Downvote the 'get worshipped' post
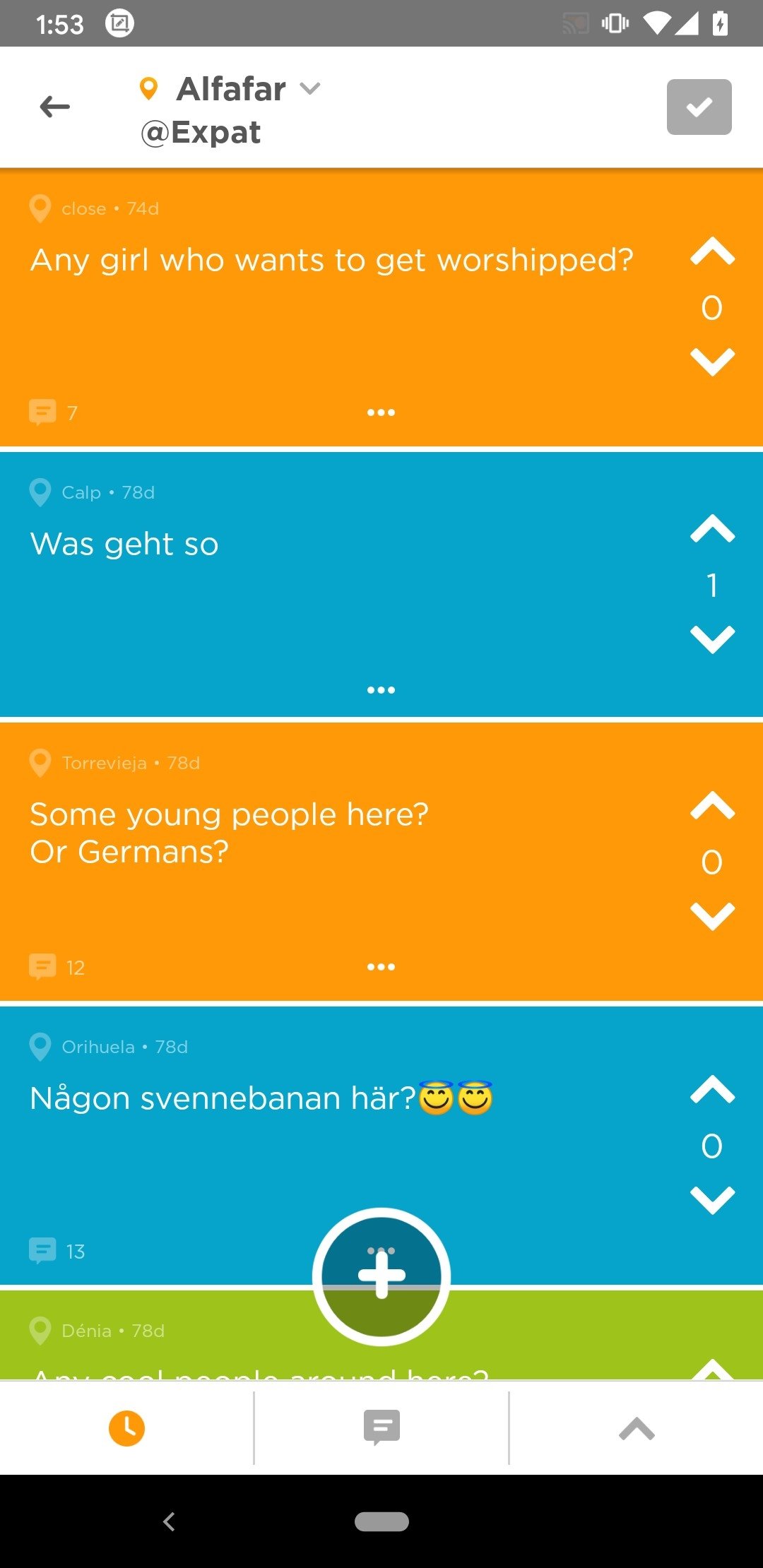 pyautogui.click(x=712, y=362)
